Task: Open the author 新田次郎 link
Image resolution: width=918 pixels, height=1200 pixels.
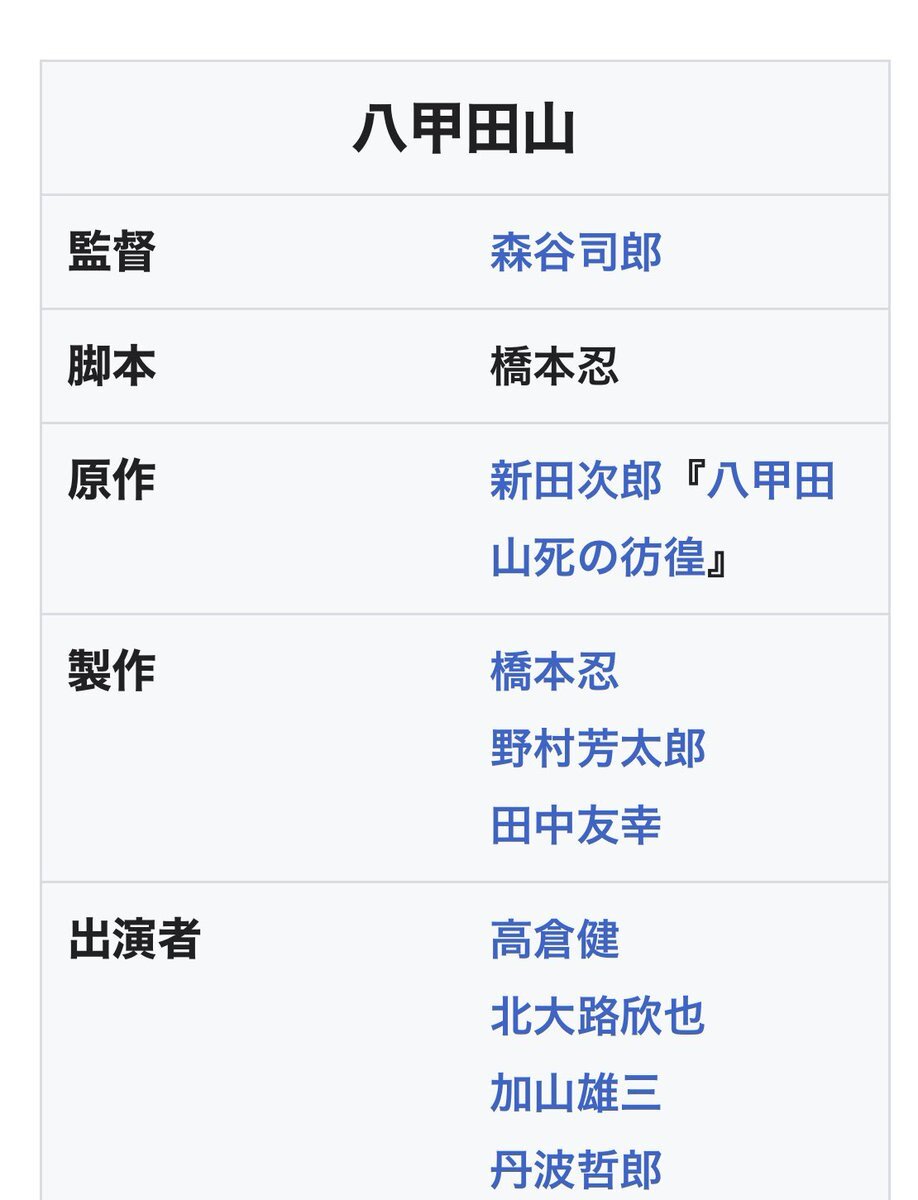Action: 575,482
